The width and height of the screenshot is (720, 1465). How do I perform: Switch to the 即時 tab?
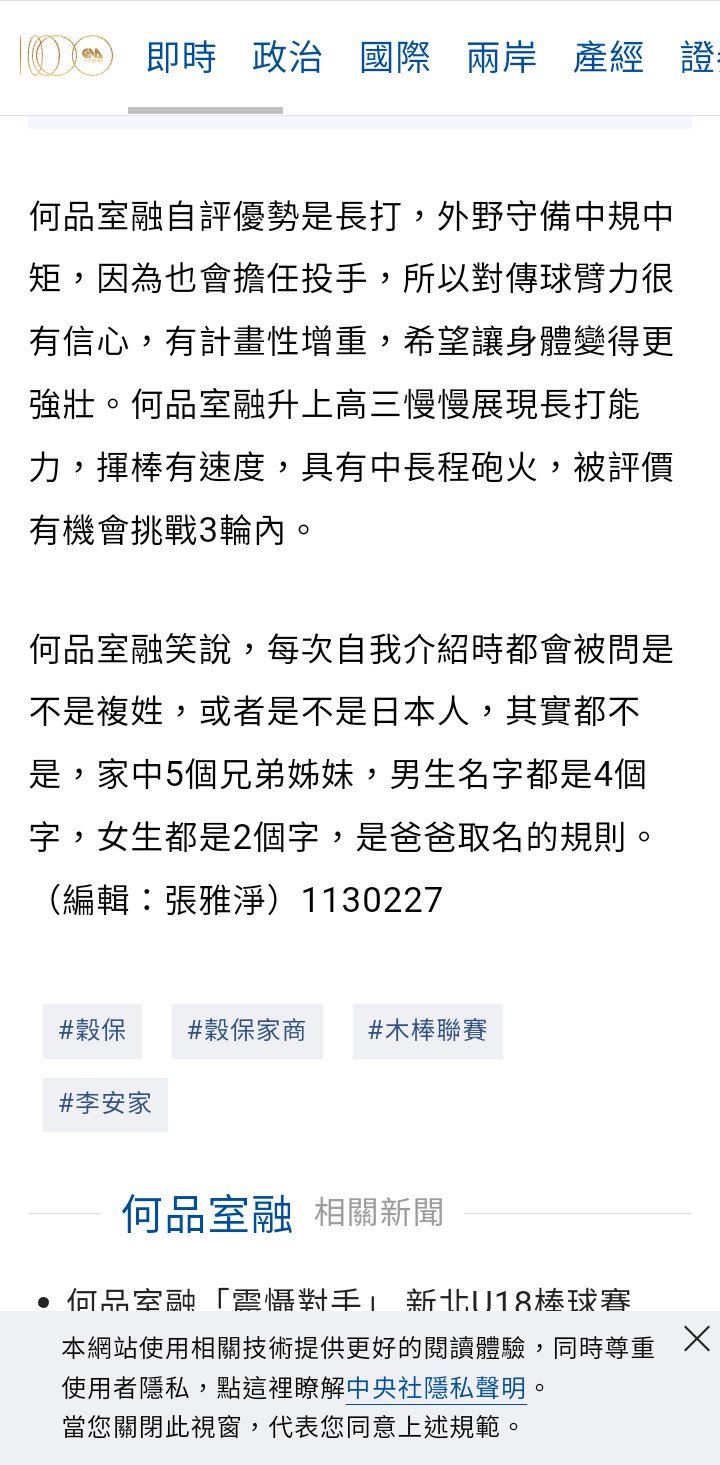(x=181, y=57)
